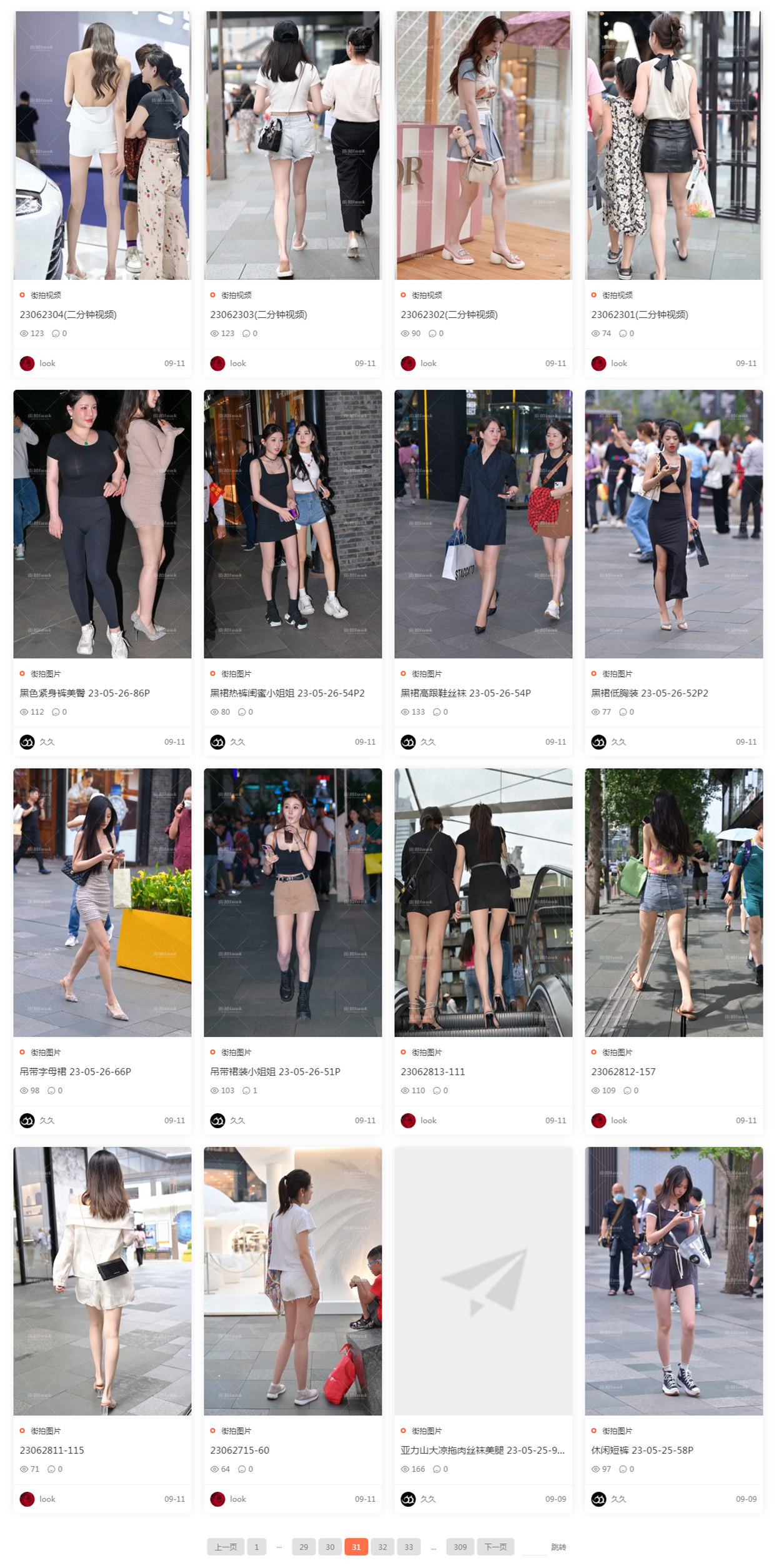Viewport: 784px width, 1568px height.
Task: Tap the 跳转 jump button
Action: (x=558, y=1547)
